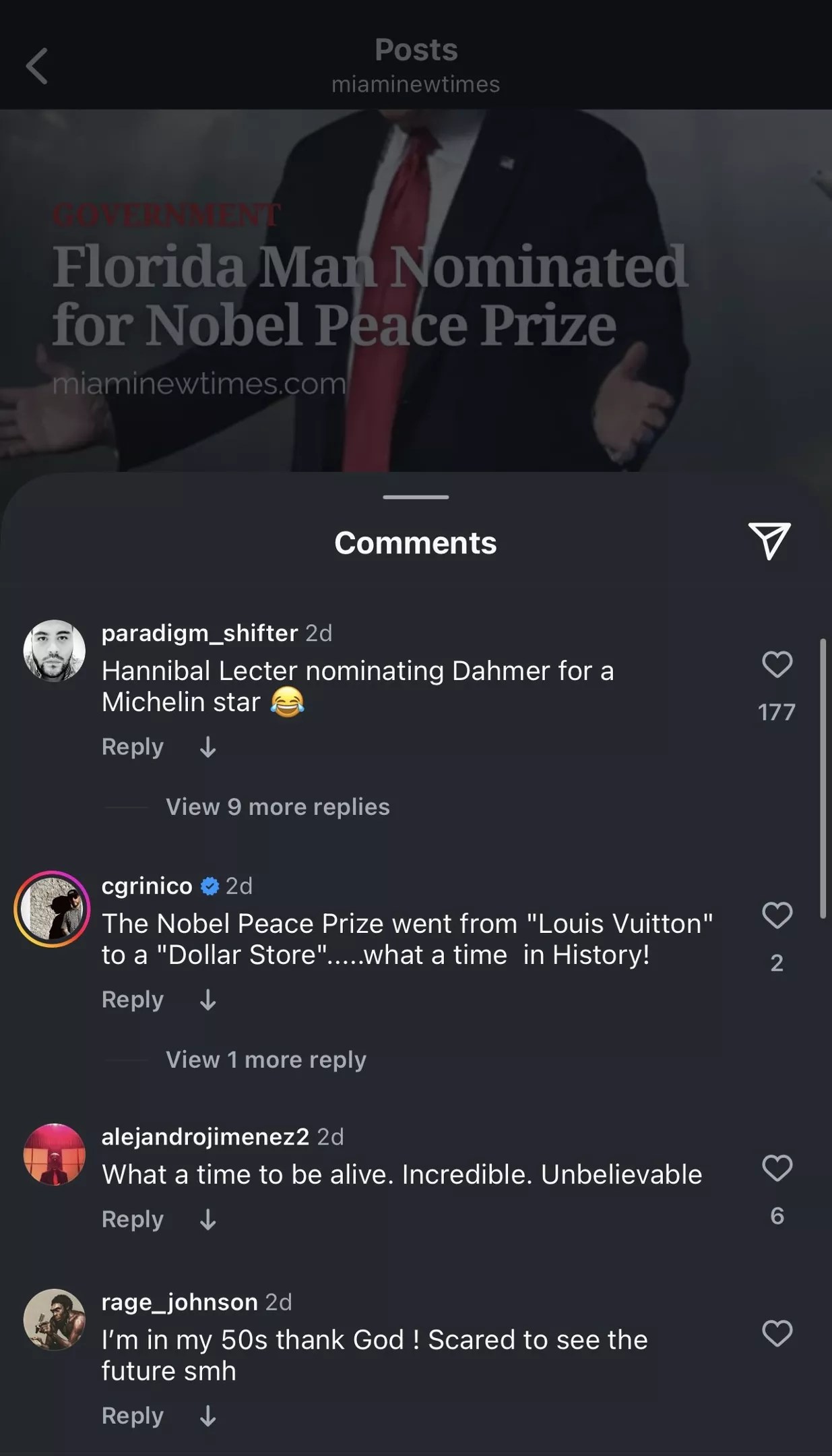Open alejandrojimenez2's username profile
Image resolution: width=832 pixels, height=1456 pixels.
click(x=205, y=1137)
